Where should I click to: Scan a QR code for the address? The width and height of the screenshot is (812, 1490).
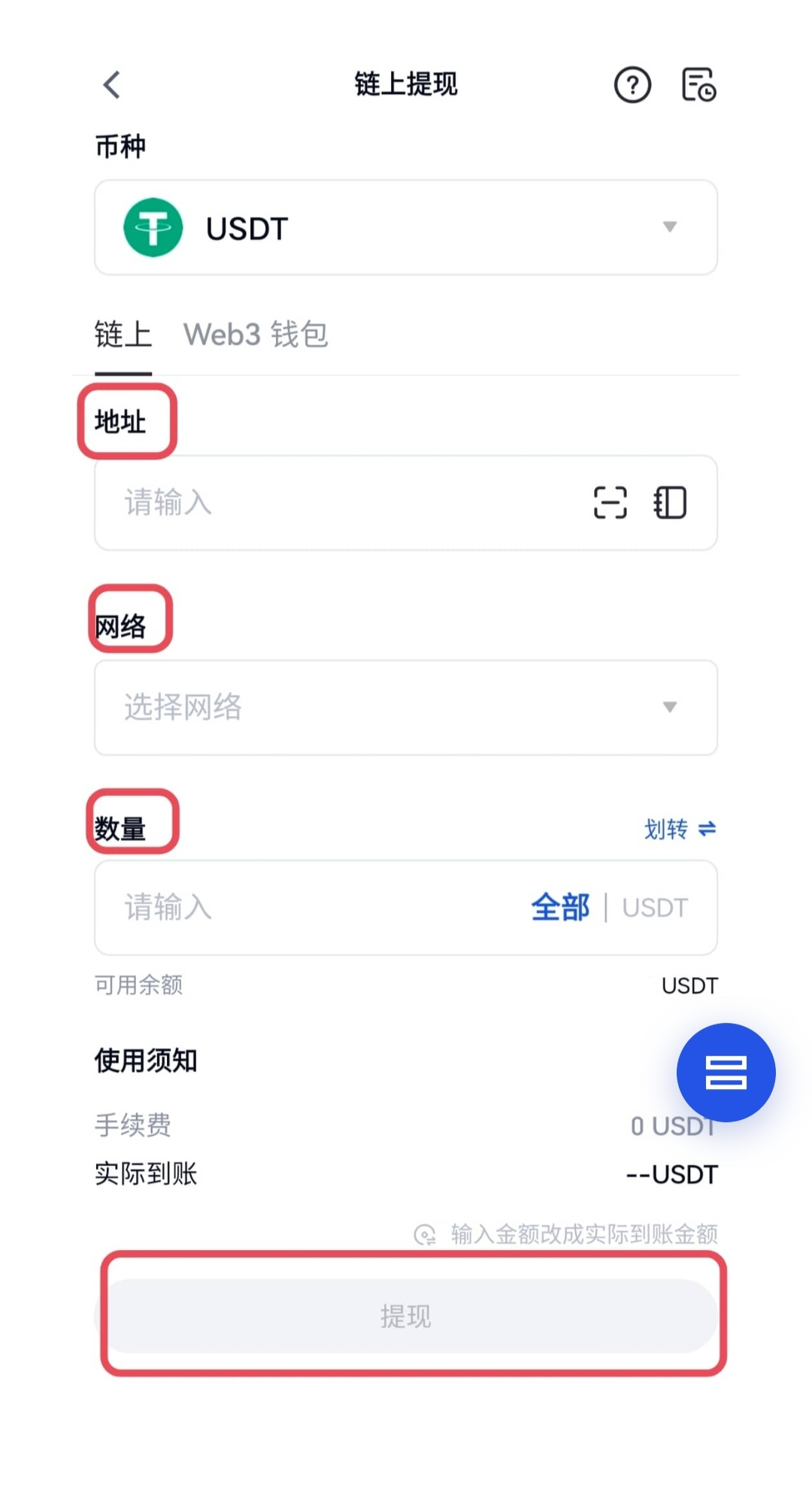[x=610, y=502]
